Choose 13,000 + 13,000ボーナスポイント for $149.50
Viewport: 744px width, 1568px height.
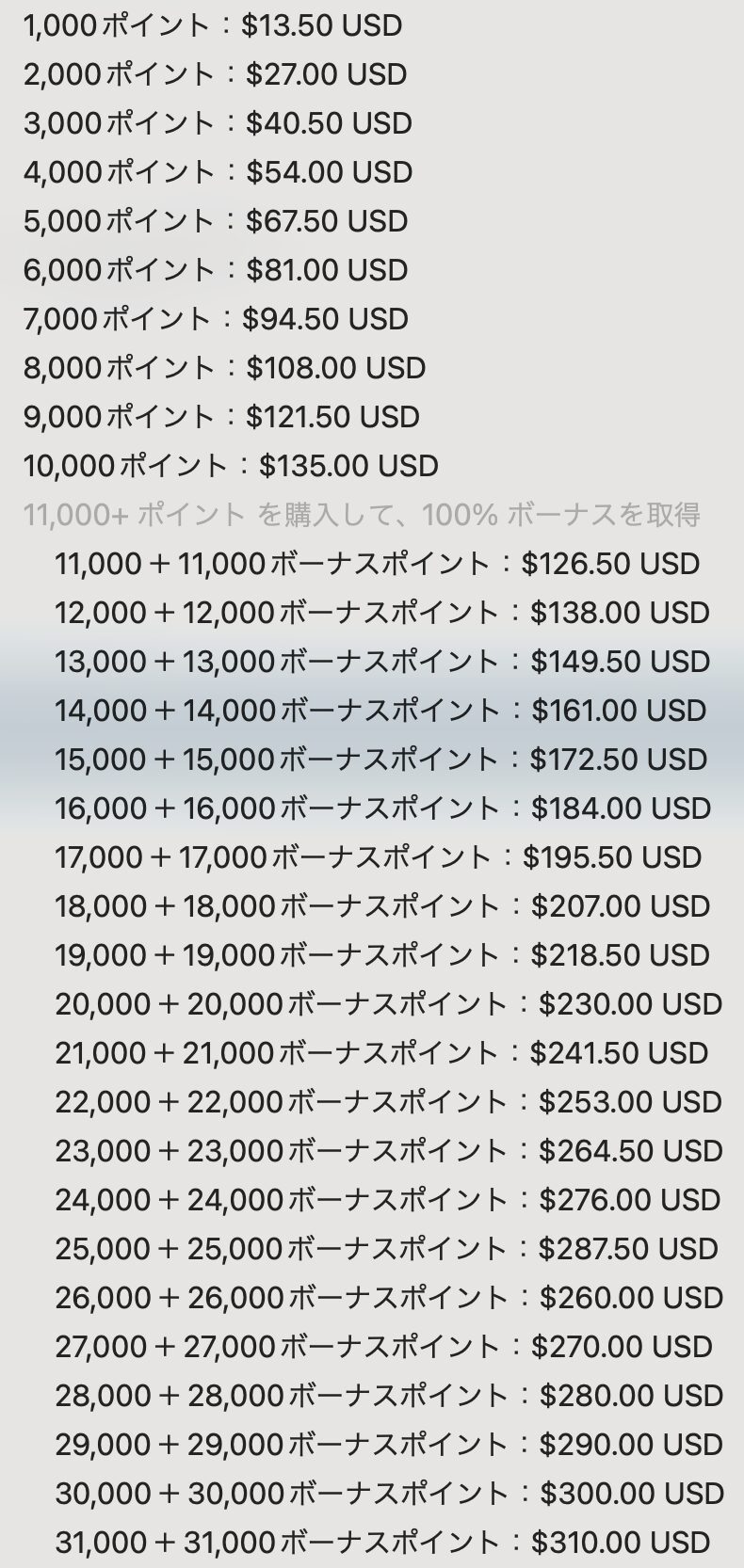click(381, 662)
